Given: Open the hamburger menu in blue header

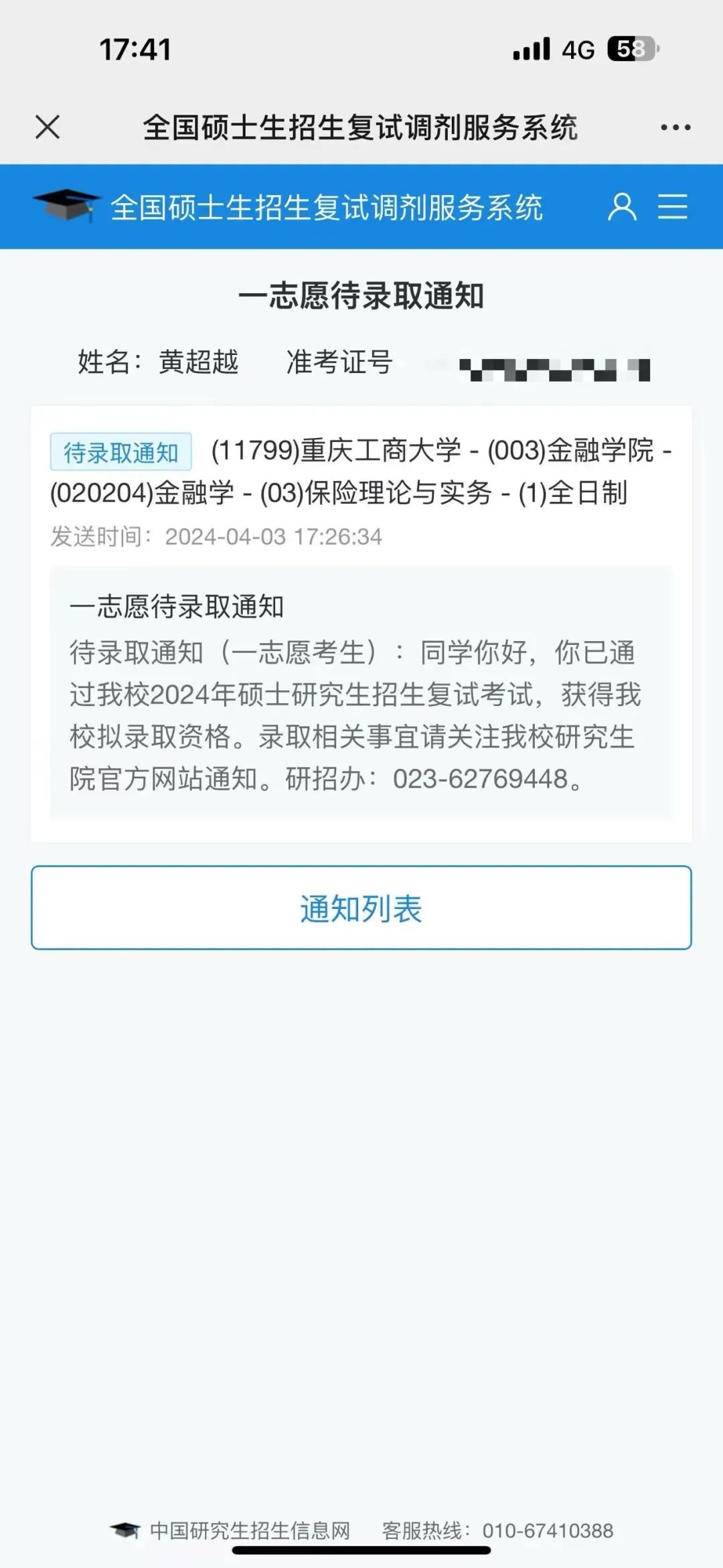Looking at the screenshot, I should point(673,207).
